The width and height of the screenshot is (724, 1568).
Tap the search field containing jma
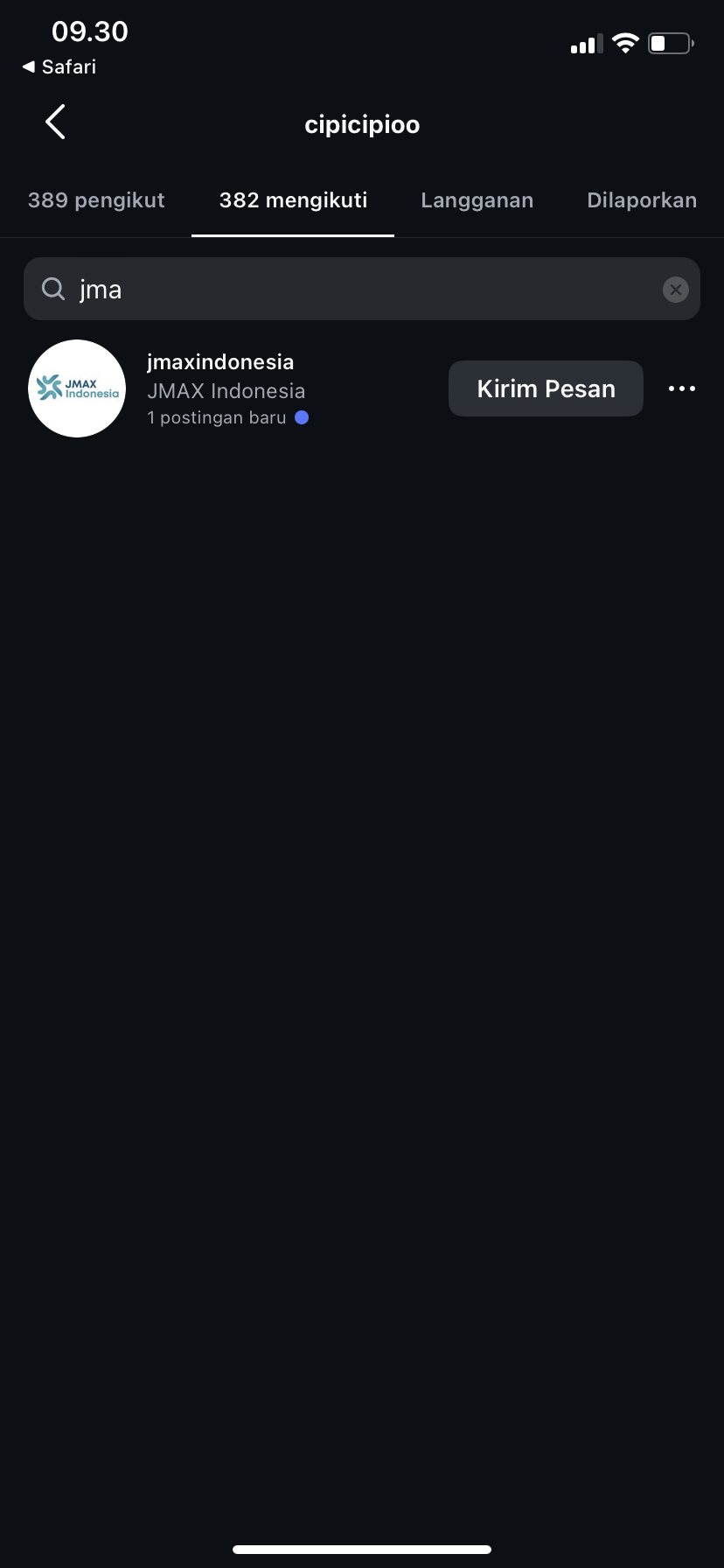[350, 290]
